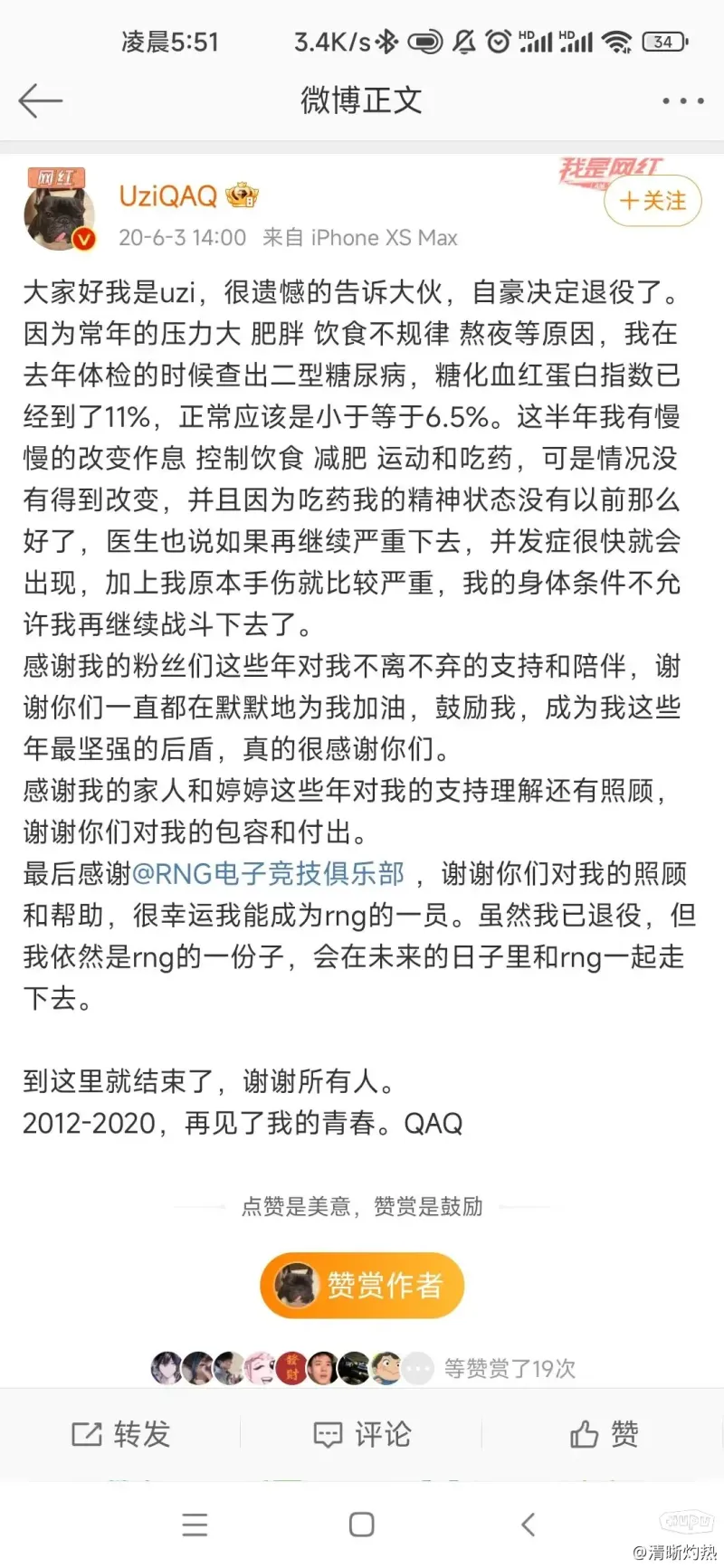Like this post with 赞
This screenshot has width=724, height=1568.
(604, 1433)
